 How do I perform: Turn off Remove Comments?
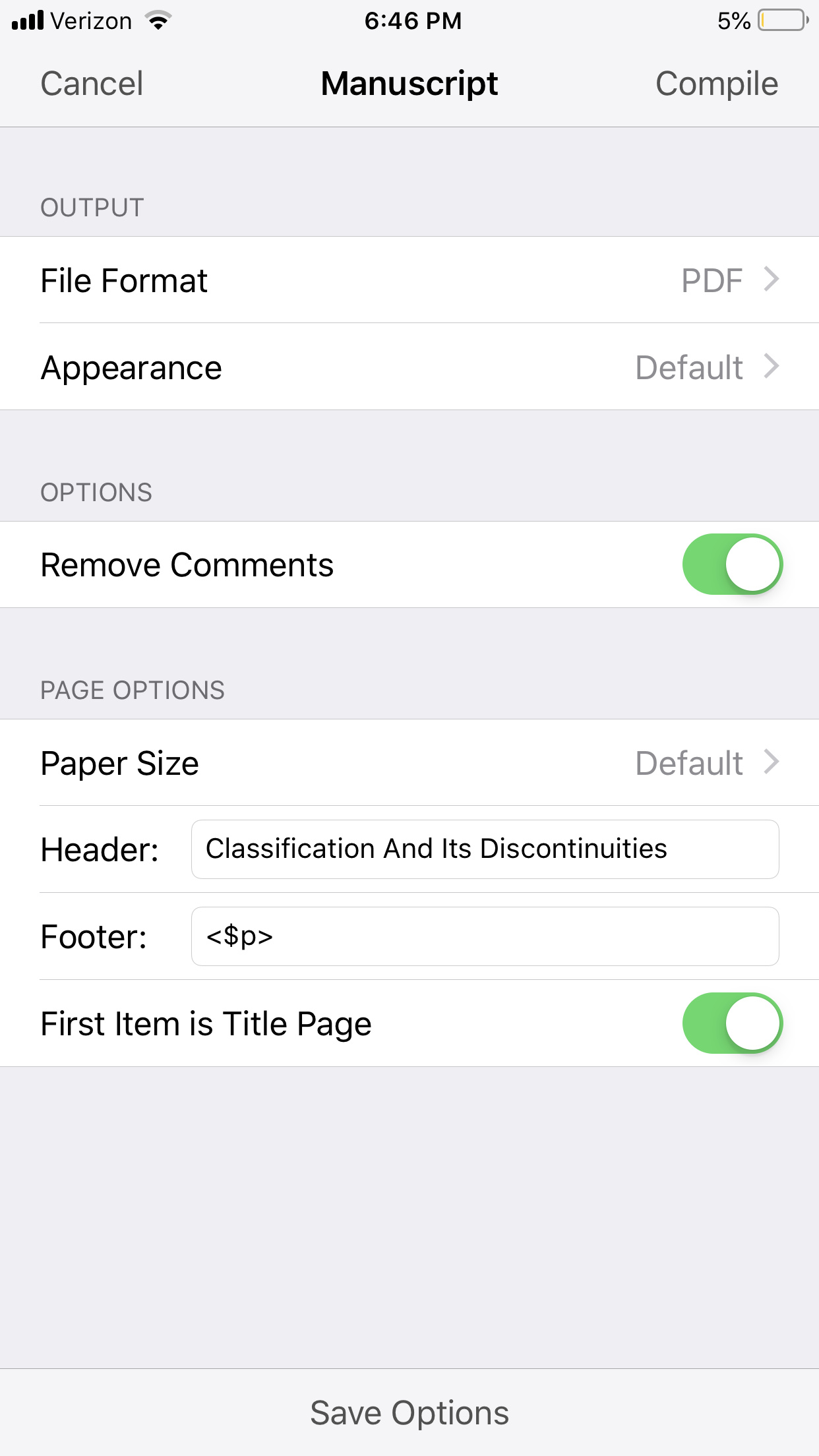click(x=732, y=564)
